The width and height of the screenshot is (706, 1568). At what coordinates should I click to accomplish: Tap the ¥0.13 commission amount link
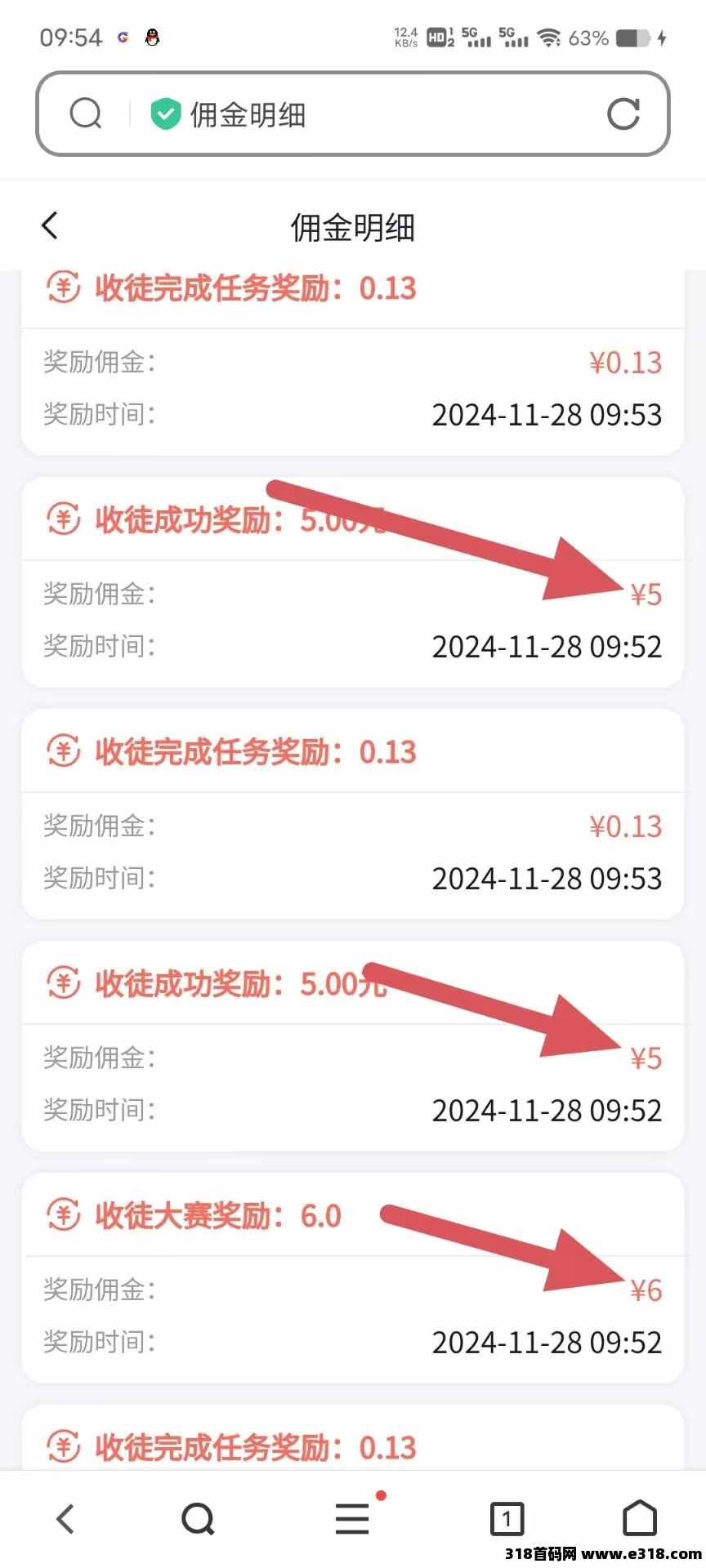point(625,363)
